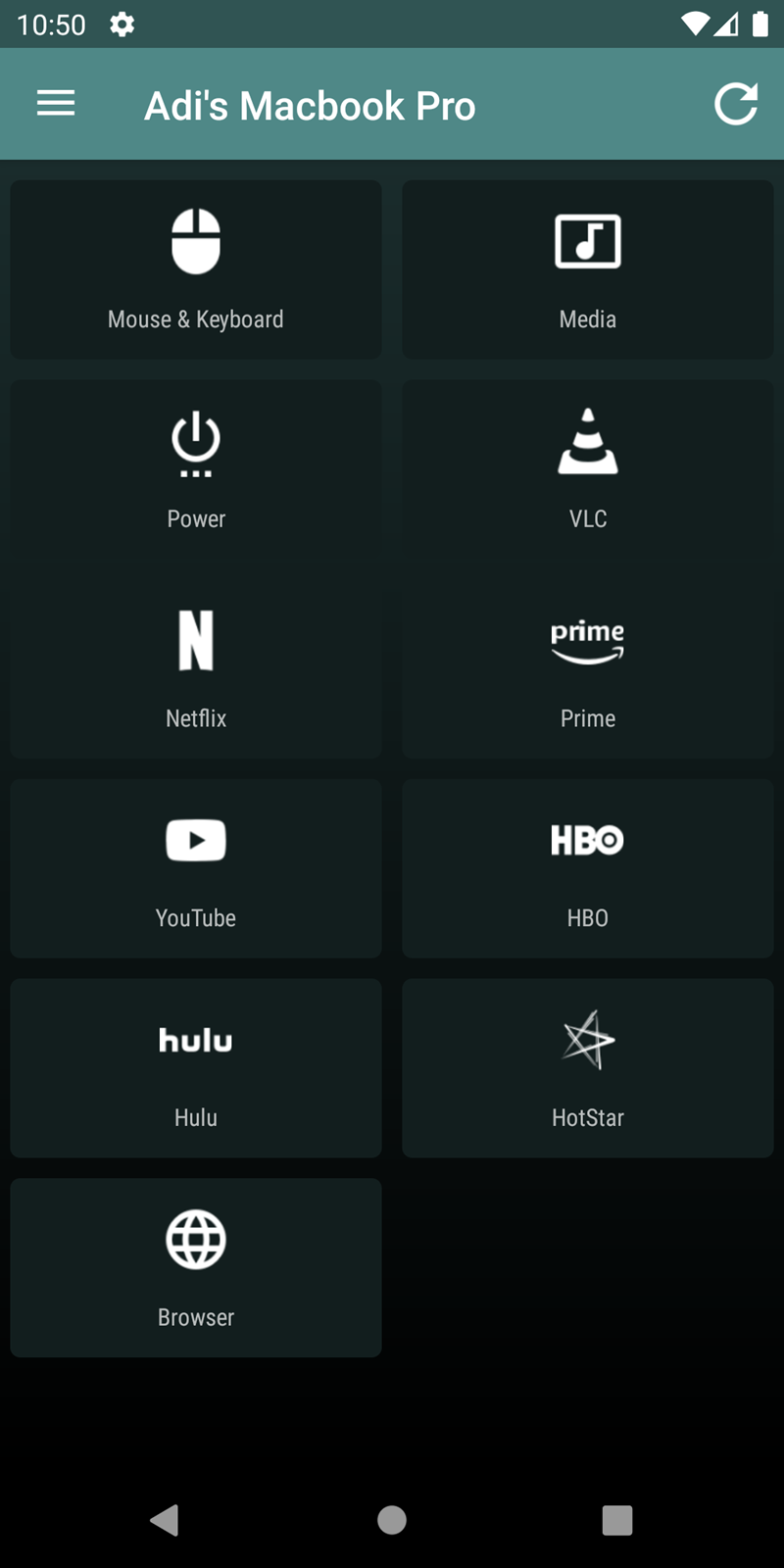Choose the HBO tile
The height and width of the screenshot is (1568, 784).
coord(588,868)
